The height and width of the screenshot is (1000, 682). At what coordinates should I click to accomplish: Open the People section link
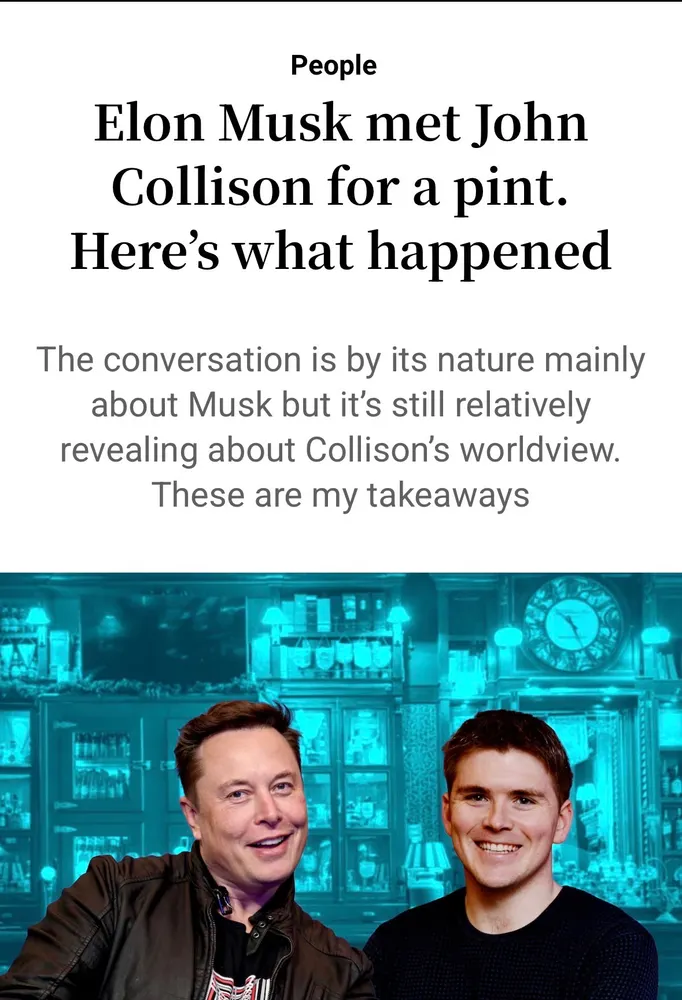pos(334,66)
